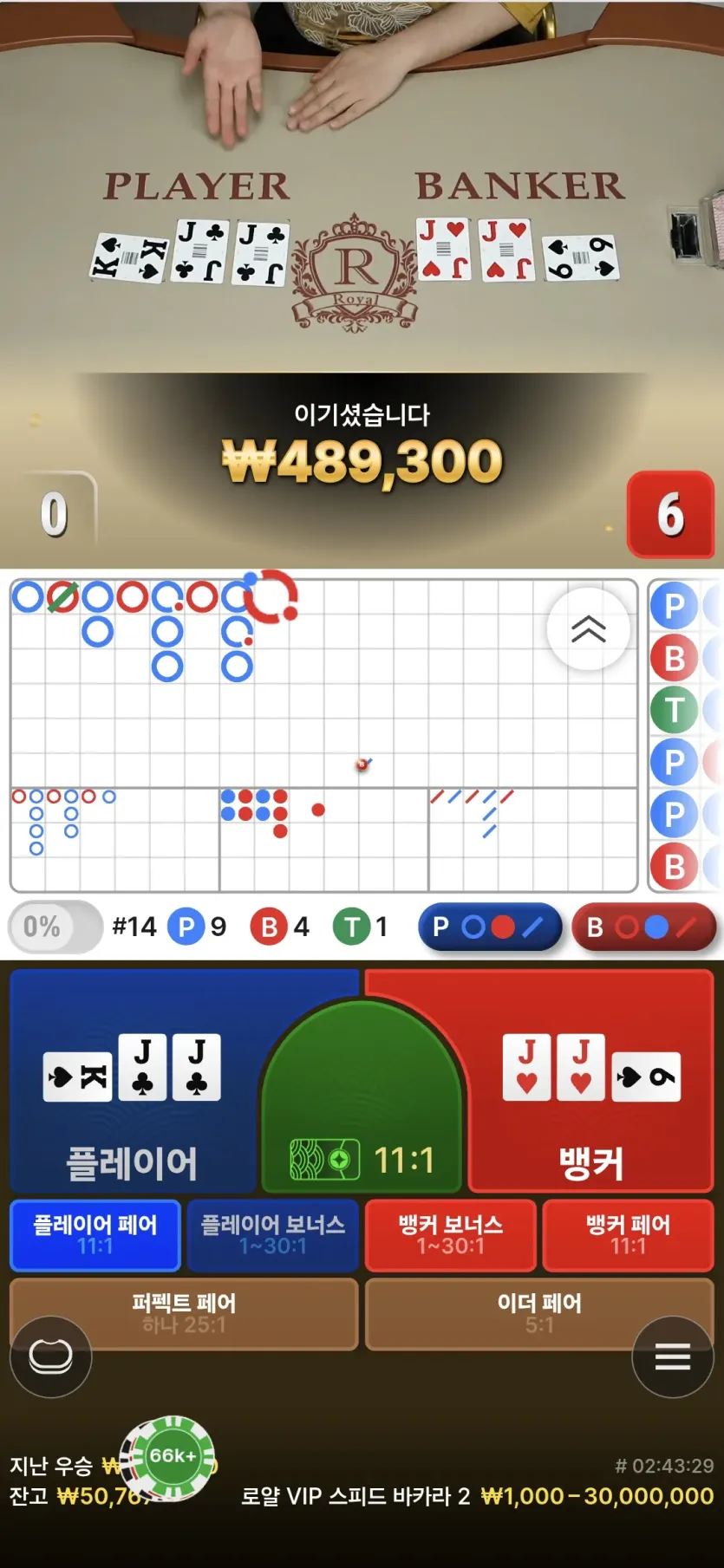The image size is (724, 1568).
Task: Choose the 퍼펙트 페어 bet
Action: (184, 1313)
